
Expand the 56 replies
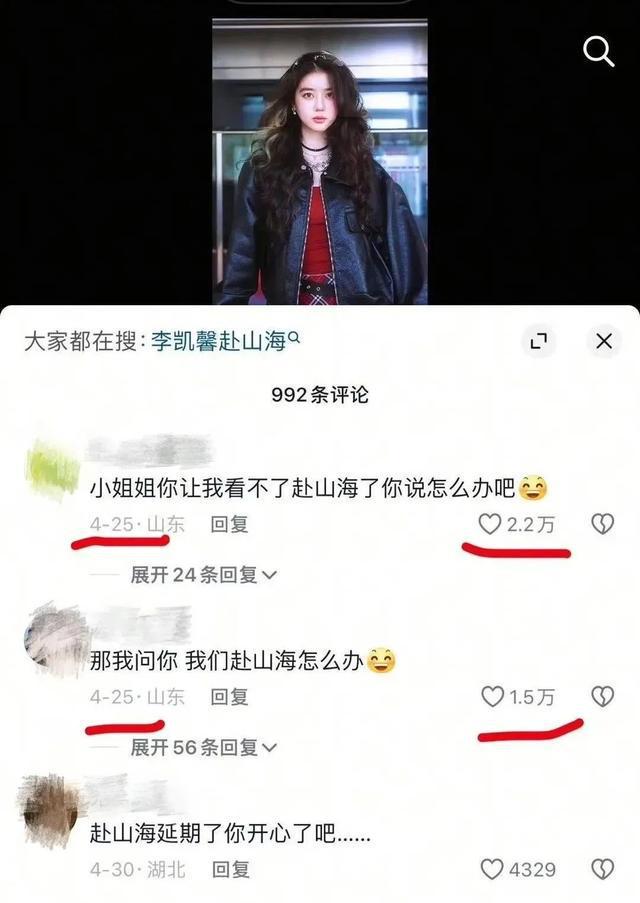pyautogui.click(x=204, y=747)
